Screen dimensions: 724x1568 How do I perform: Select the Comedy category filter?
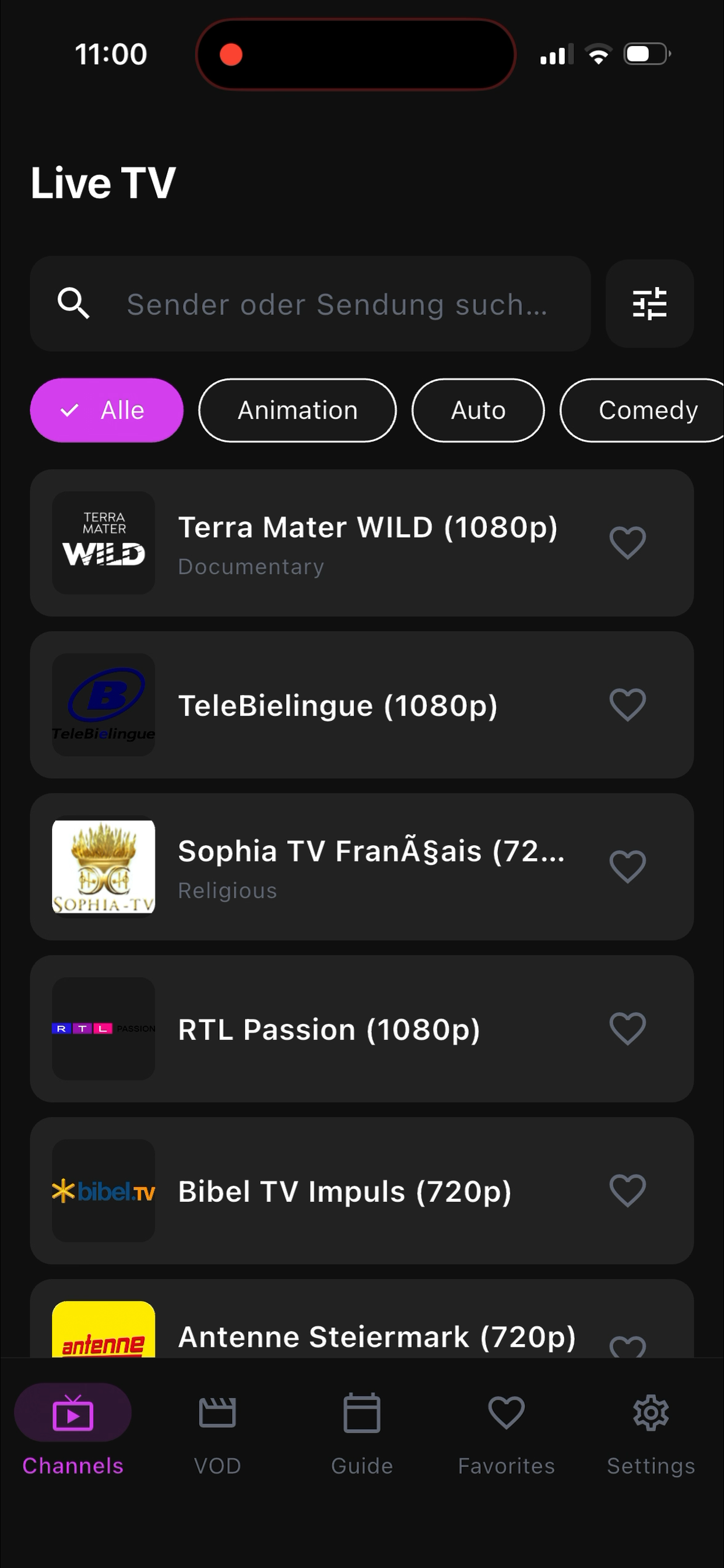click(x=649, y=410)
